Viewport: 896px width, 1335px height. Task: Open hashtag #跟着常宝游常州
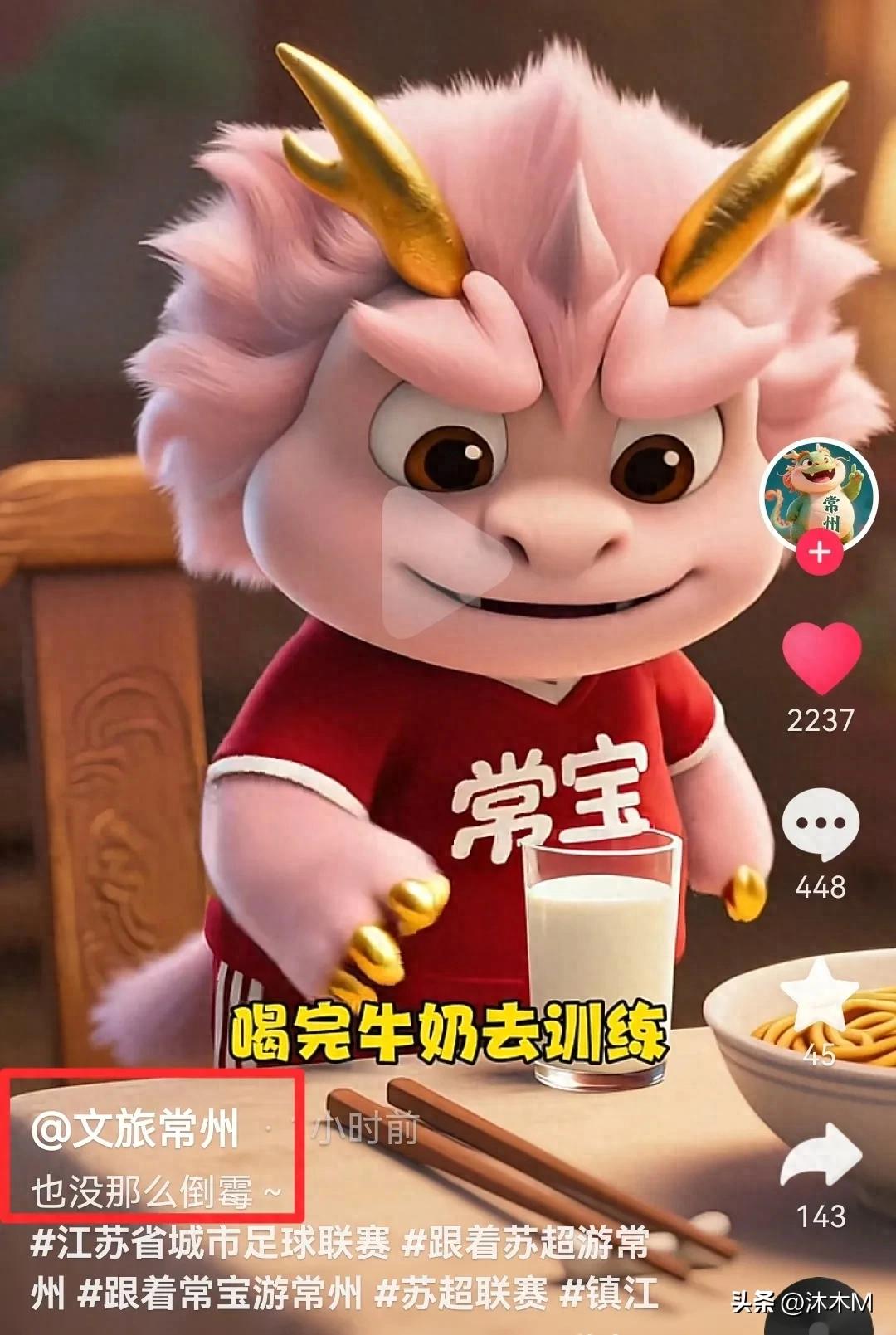(x=220, y=1292)
